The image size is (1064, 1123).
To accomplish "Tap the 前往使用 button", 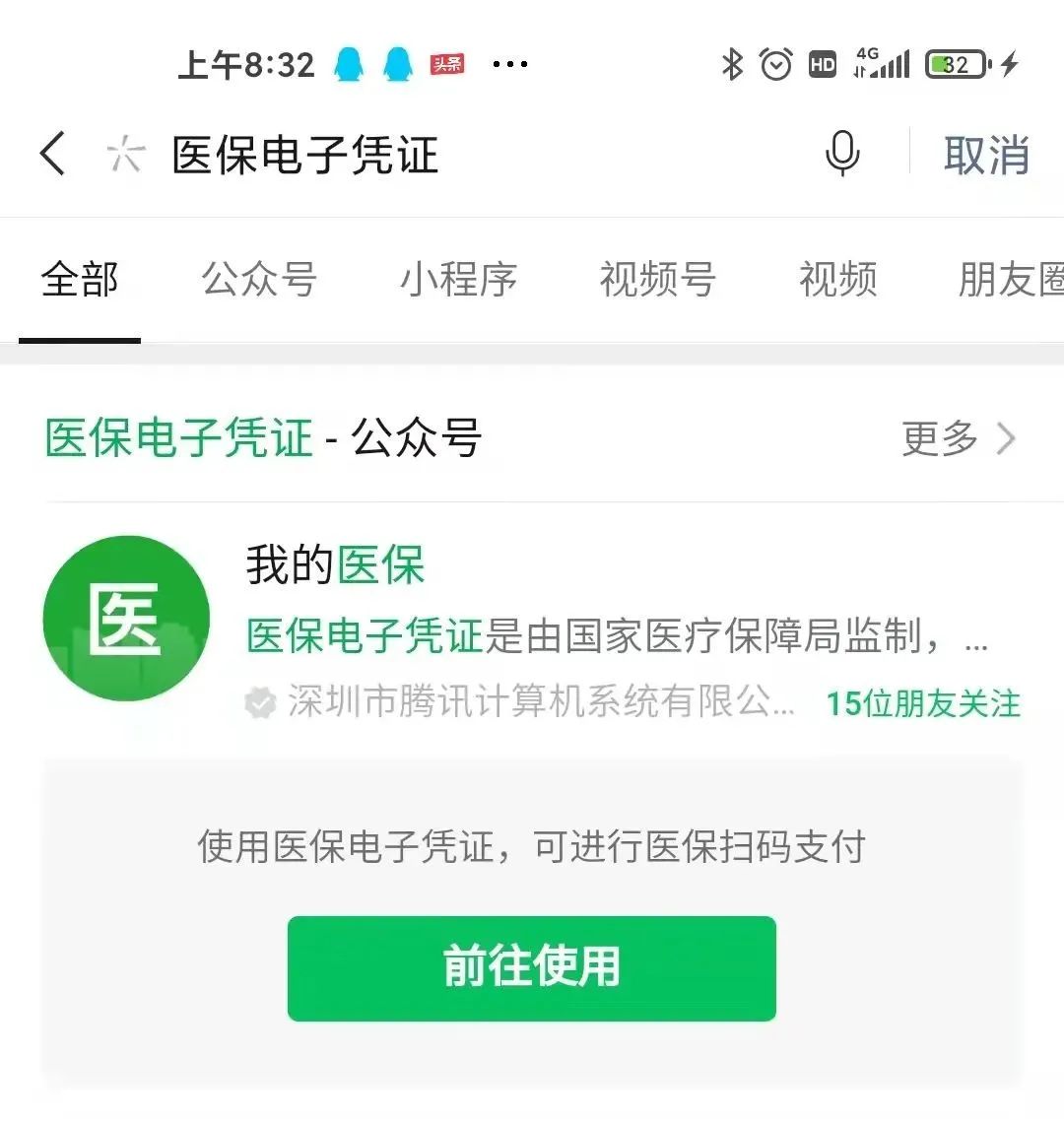I will tap(532, 967).
